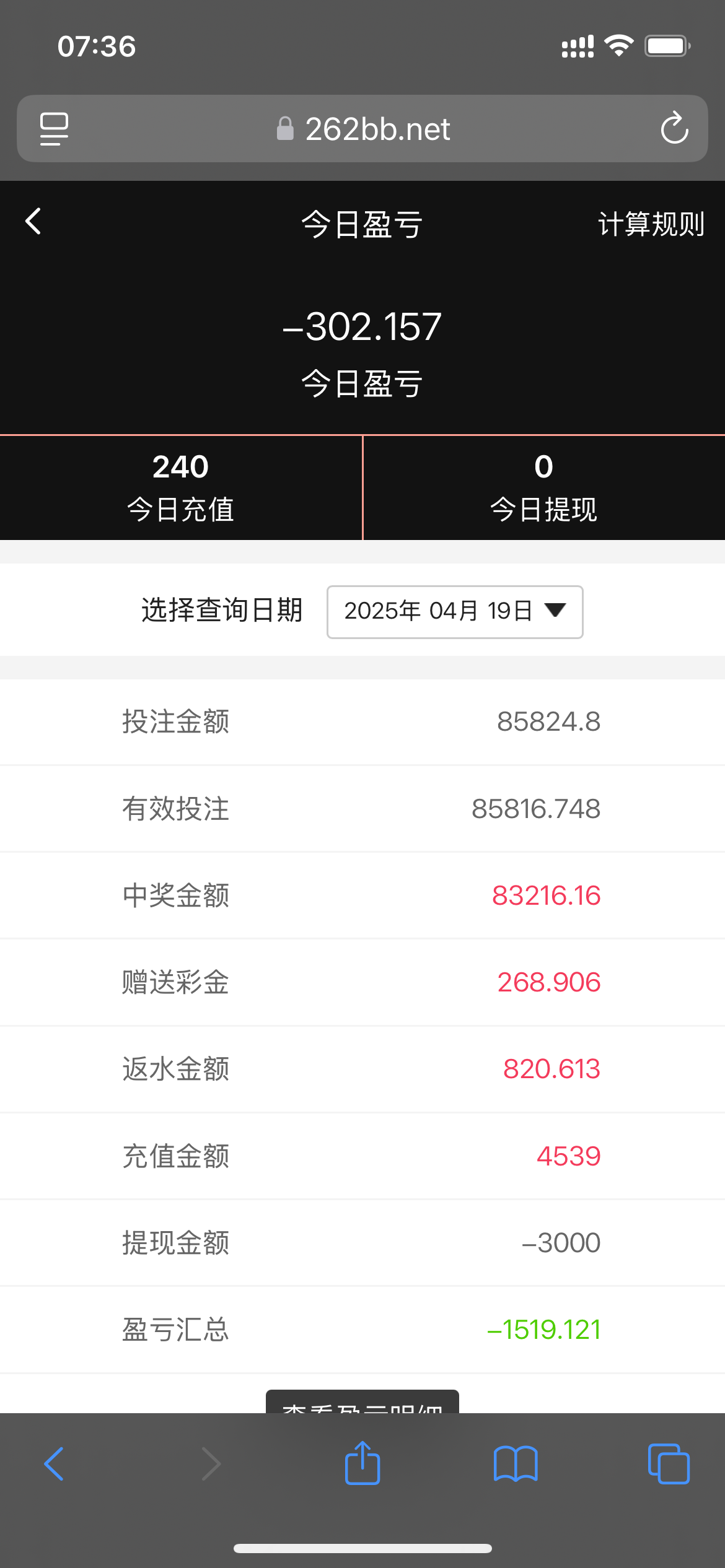Screen dimensions: 725x1568
Task: Reload the page in Safari
Action: pyautogui.click(x=674, y=128)
